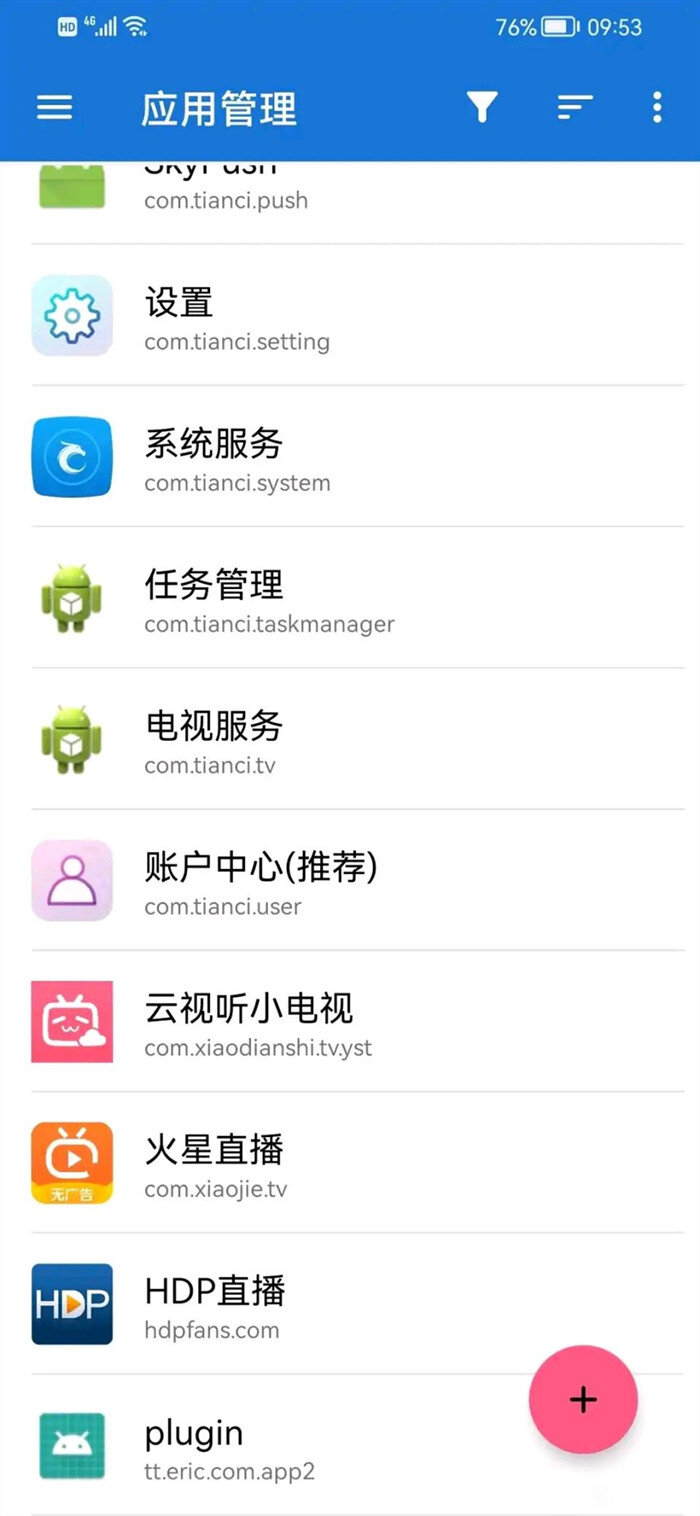700x1516 pixels.
Task: Open 任务管理 app details
Action: click(350, 597)
